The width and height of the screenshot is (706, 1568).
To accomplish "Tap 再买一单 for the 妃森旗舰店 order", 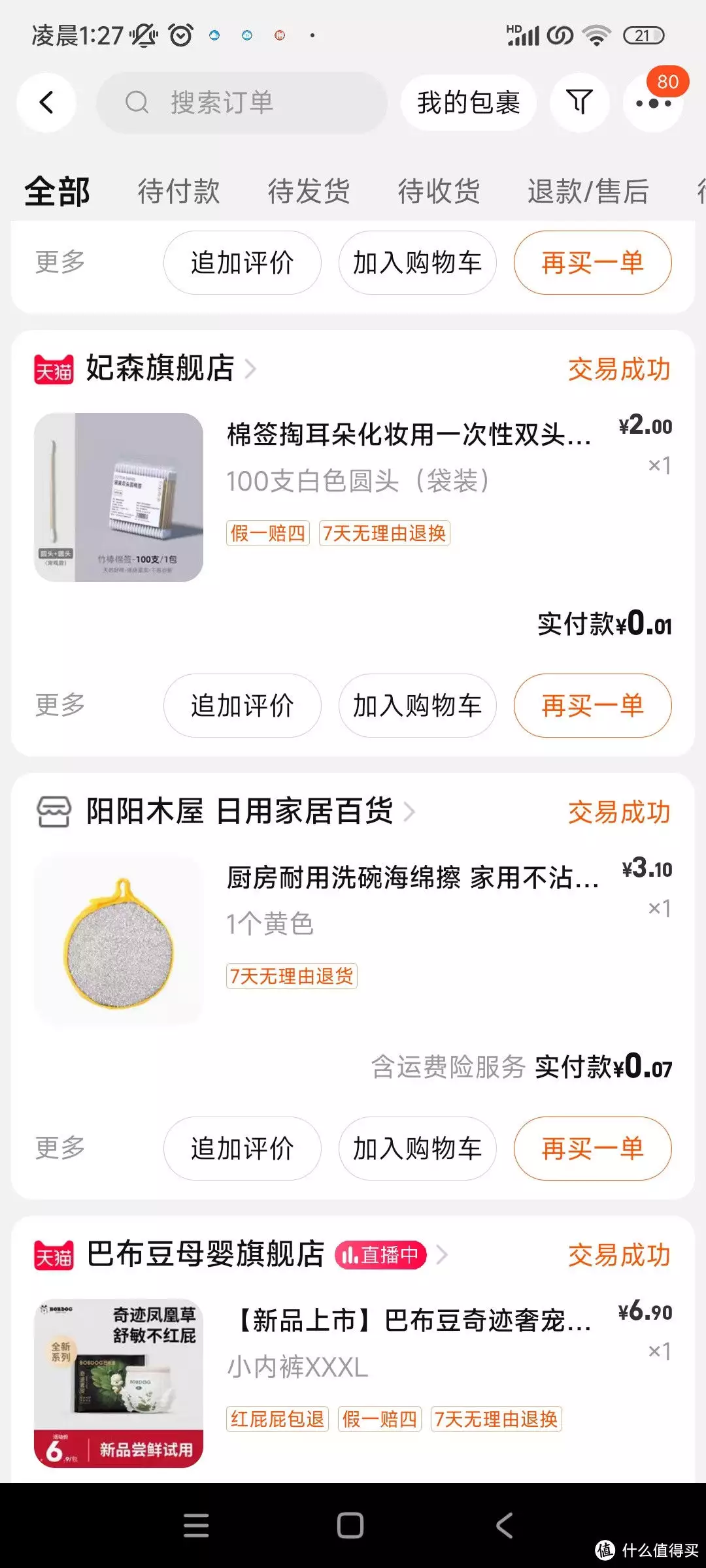I will click(x=592, y=706).
